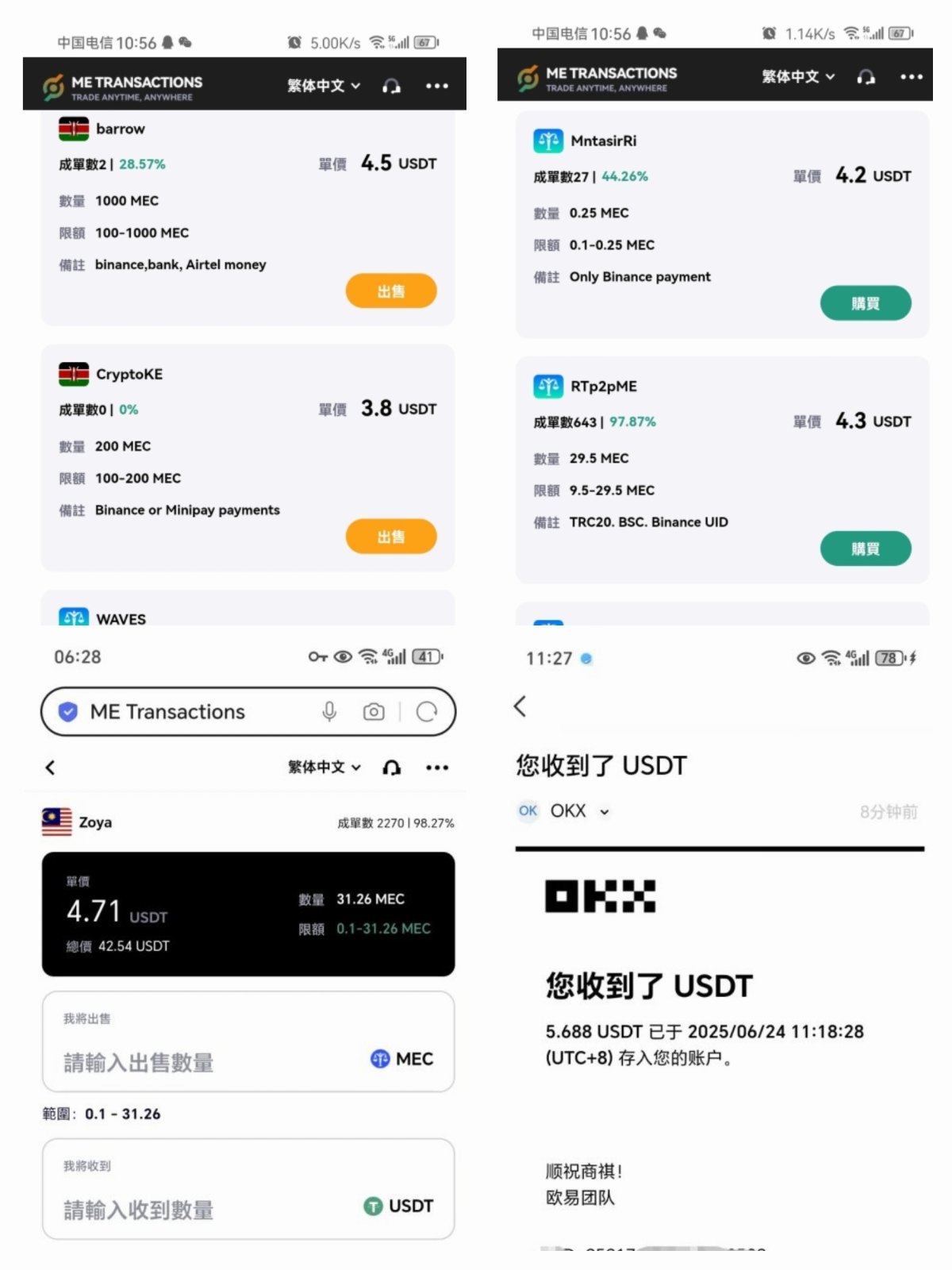Expand the 繁体中文 language dropdown
The width and height of the screenshot is (952, 1270).
321,86
